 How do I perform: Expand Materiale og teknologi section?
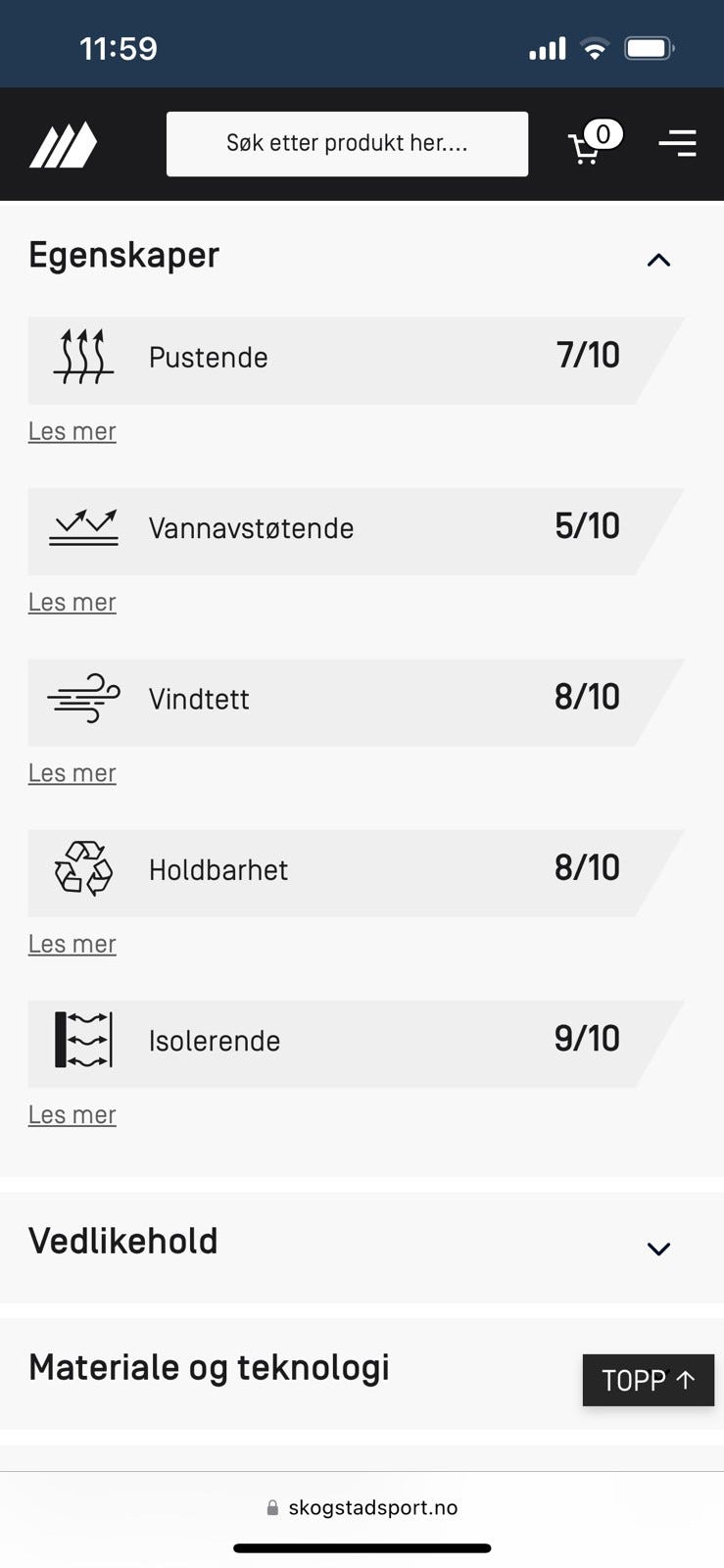click(209, 1367)
